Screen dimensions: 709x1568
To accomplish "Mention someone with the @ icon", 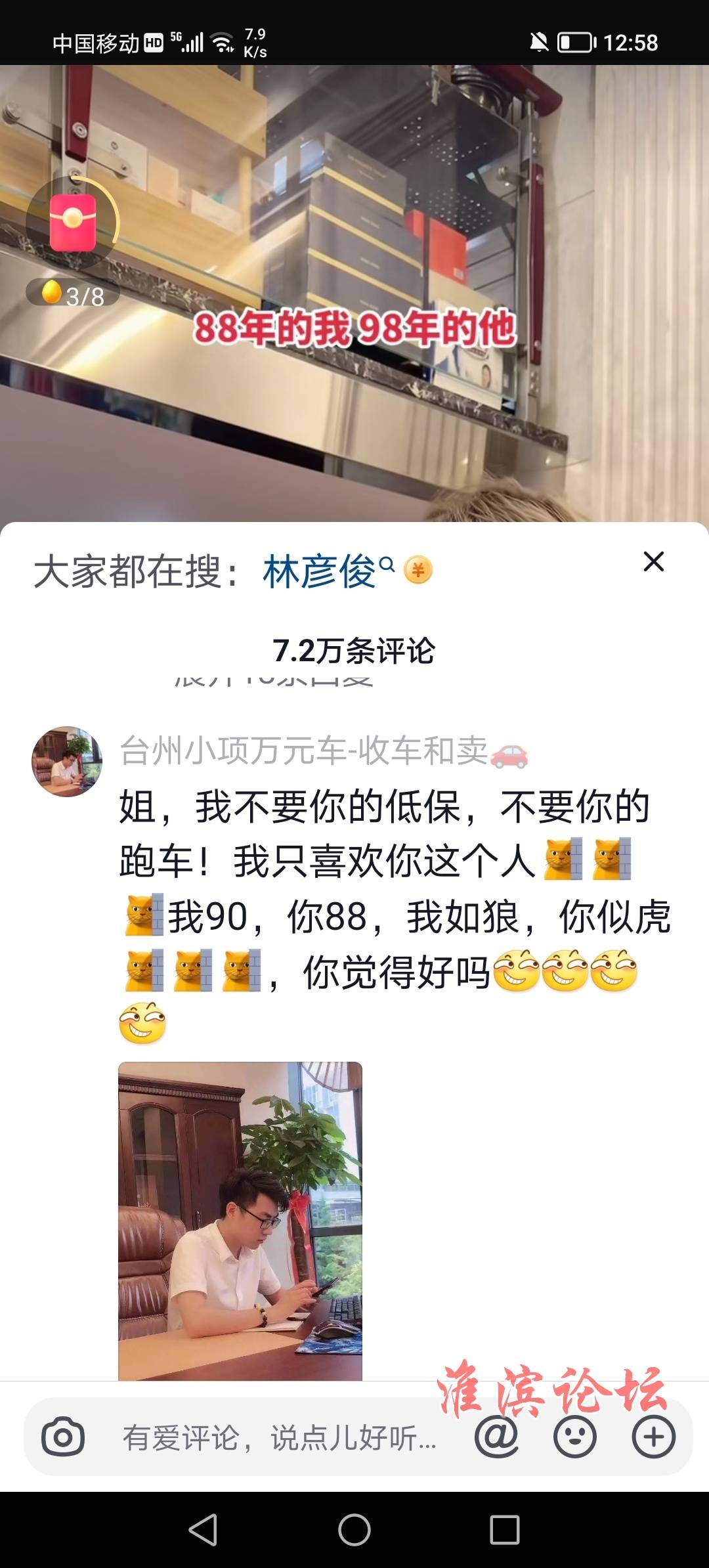I will click(x=496, y=1436).
